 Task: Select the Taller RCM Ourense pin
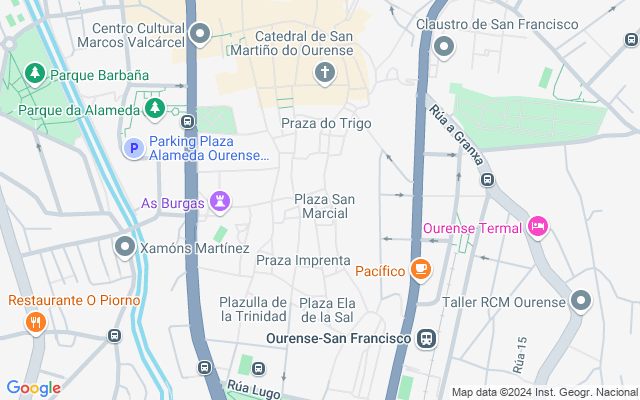coord(581,301)
